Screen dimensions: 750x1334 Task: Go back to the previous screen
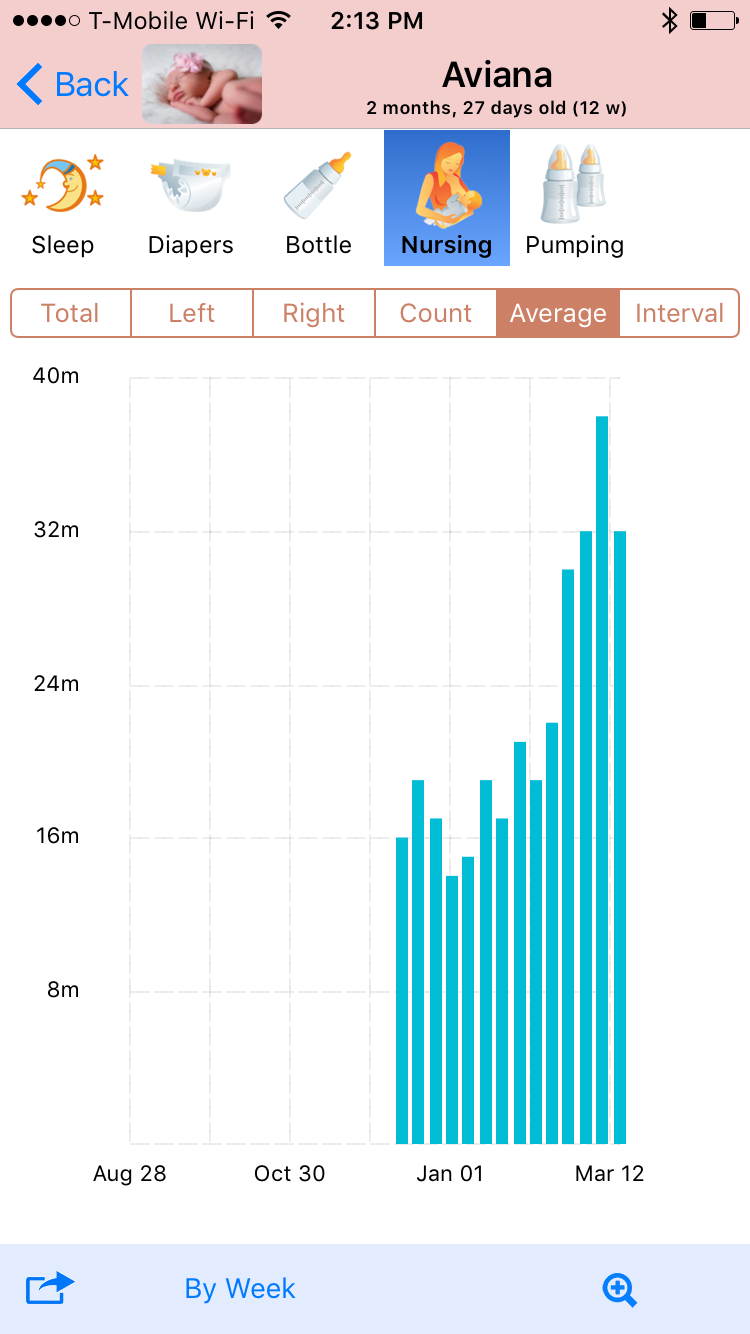pyautogui.click(x=74, y=85)
